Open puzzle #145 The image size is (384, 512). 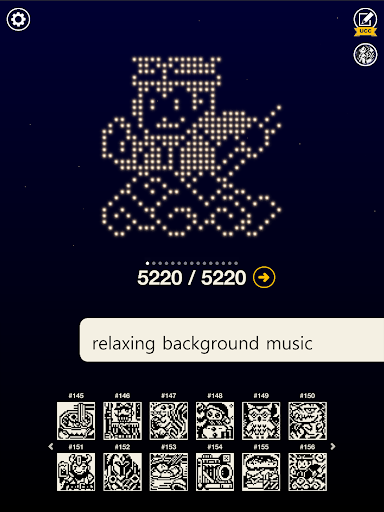click(x=76, y=421)
